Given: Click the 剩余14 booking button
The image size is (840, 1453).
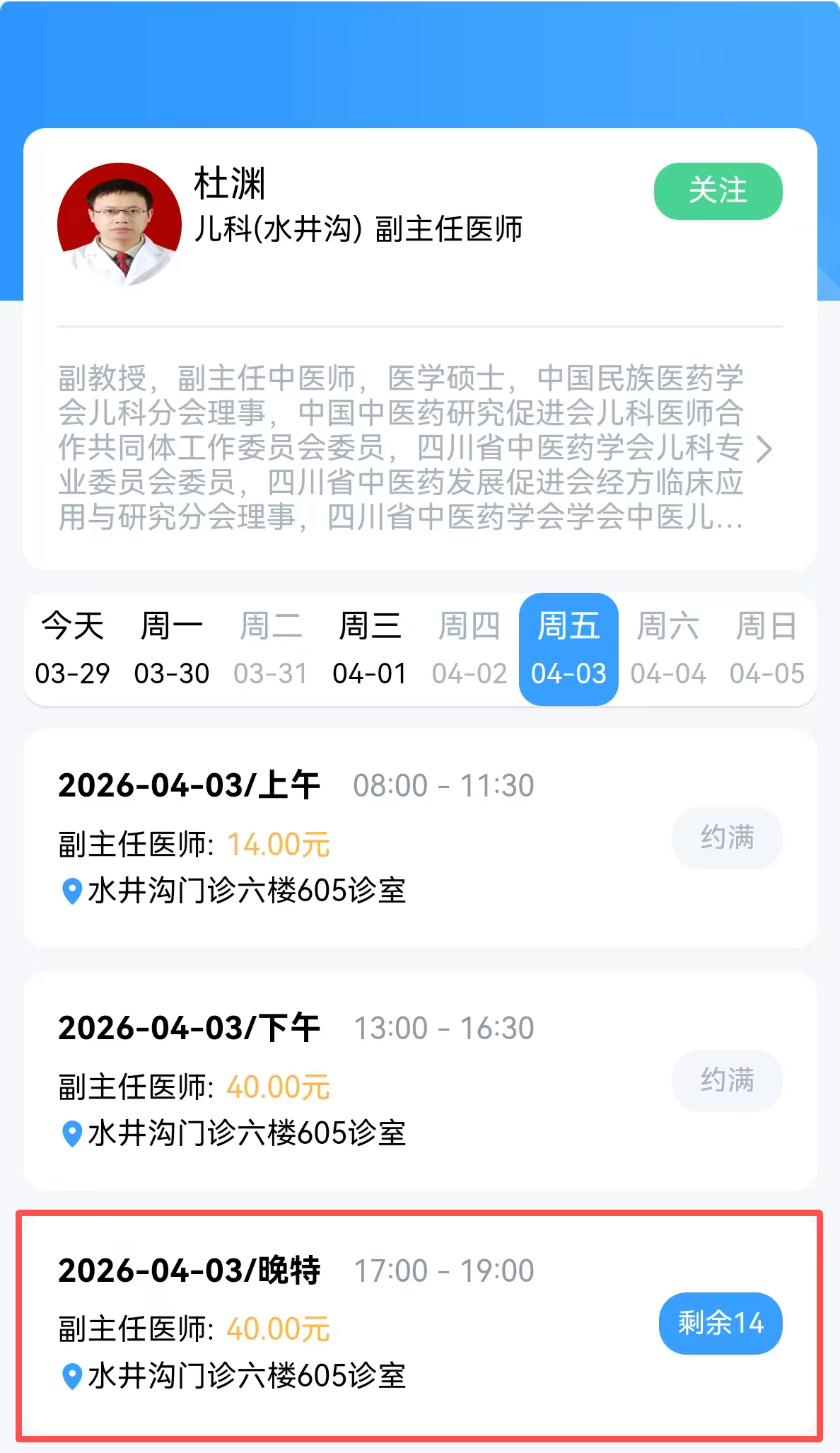Looking at the screenshot, I should [x=720, y=1324].
